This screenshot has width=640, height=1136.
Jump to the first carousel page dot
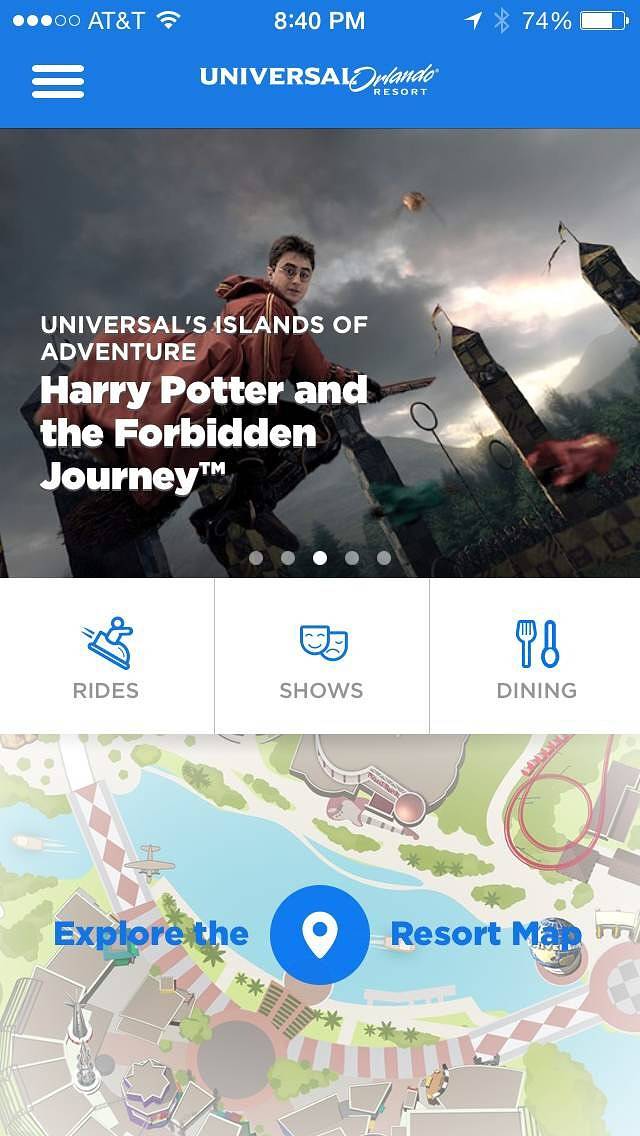coord(256,558)
